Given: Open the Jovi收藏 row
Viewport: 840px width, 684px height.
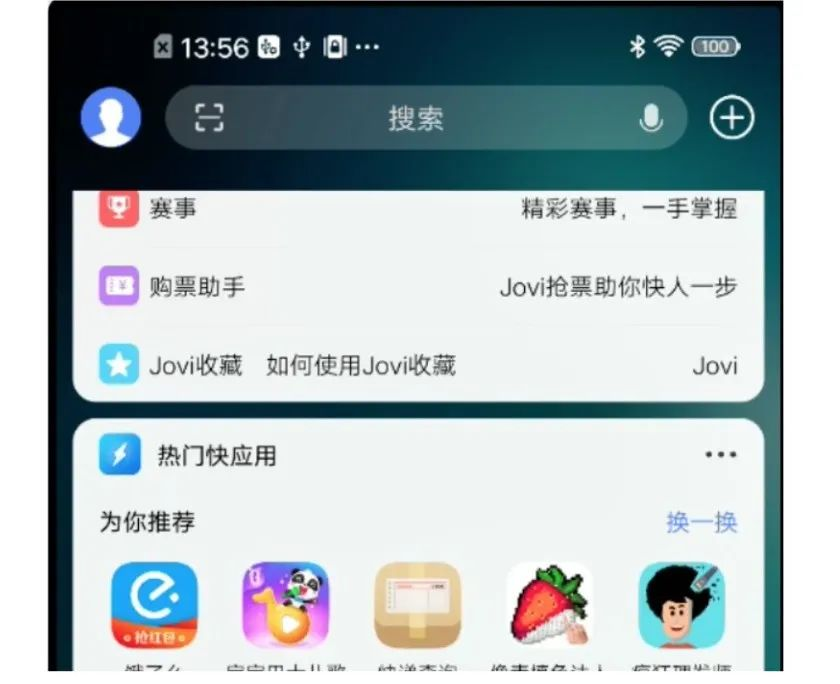Looking at the screenshot, I should (x=418, y=365).
